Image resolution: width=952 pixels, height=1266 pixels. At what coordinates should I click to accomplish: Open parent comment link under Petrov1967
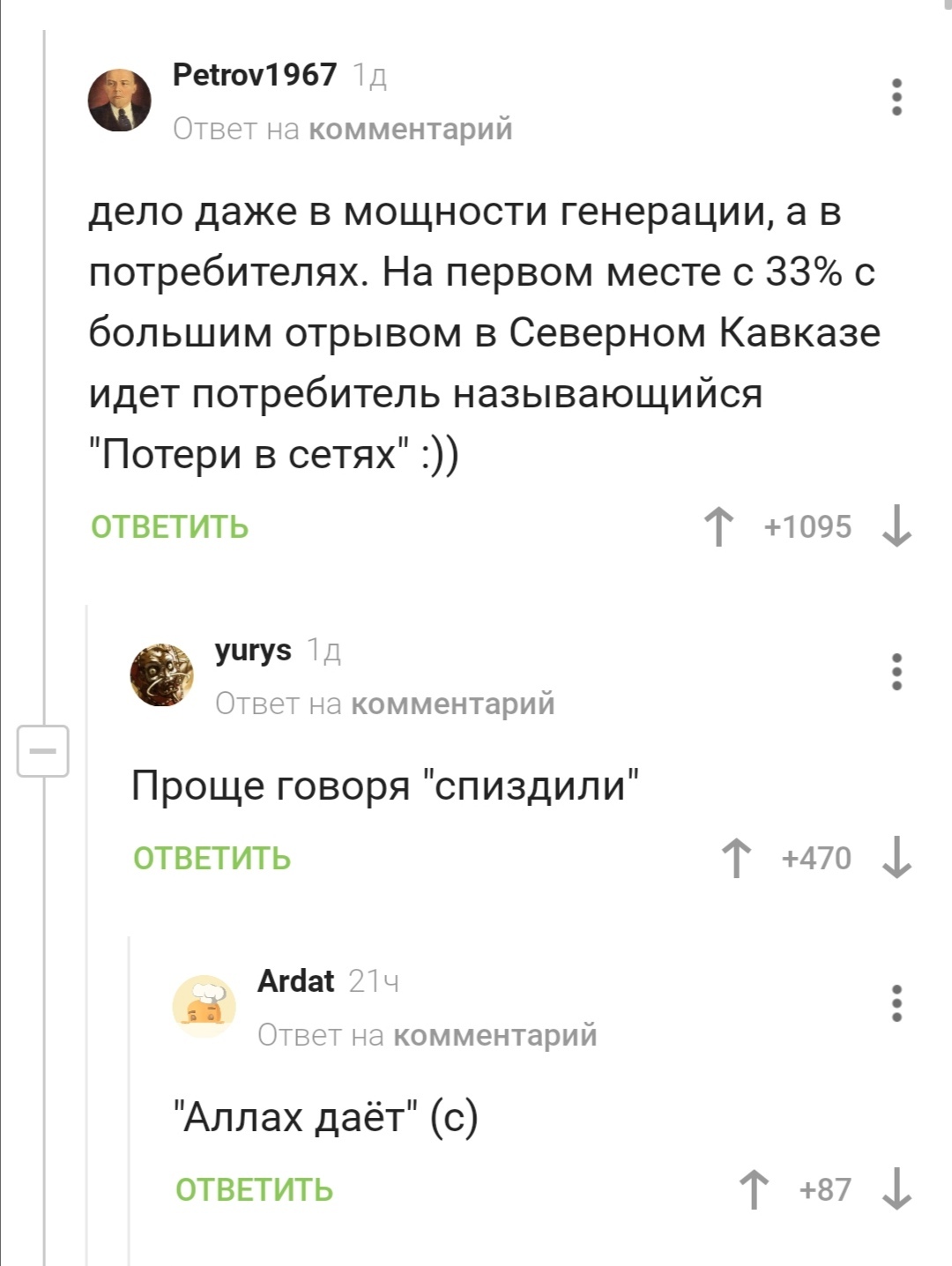411,129
